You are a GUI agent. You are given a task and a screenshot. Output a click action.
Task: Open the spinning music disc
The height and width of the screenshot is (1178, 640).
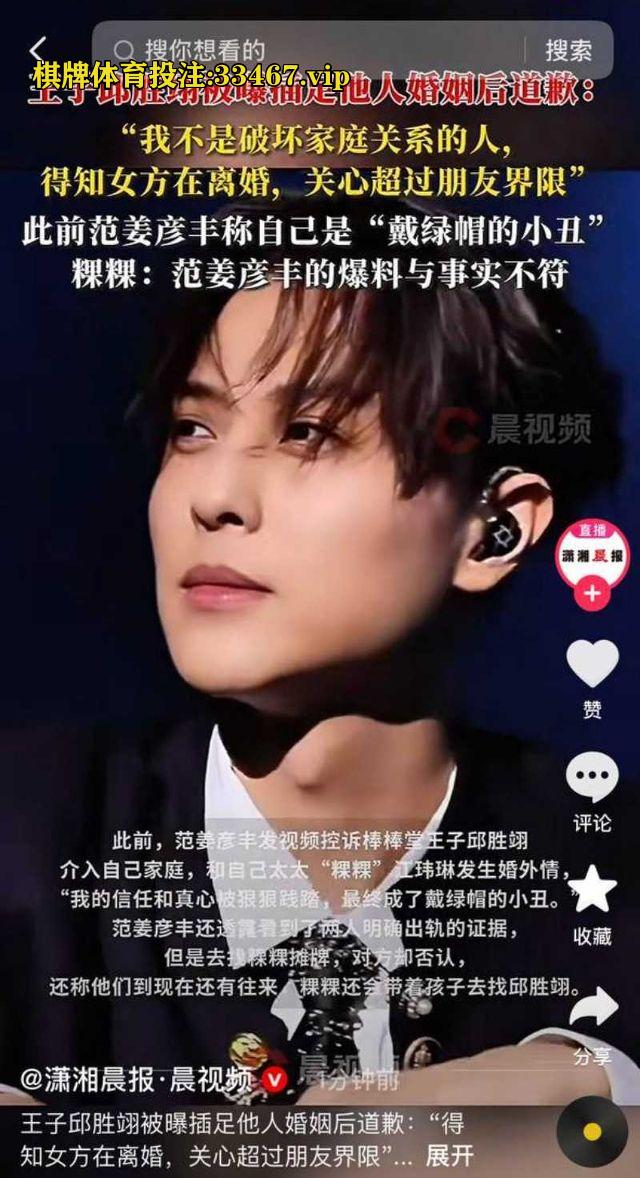tap(593, 1131)
